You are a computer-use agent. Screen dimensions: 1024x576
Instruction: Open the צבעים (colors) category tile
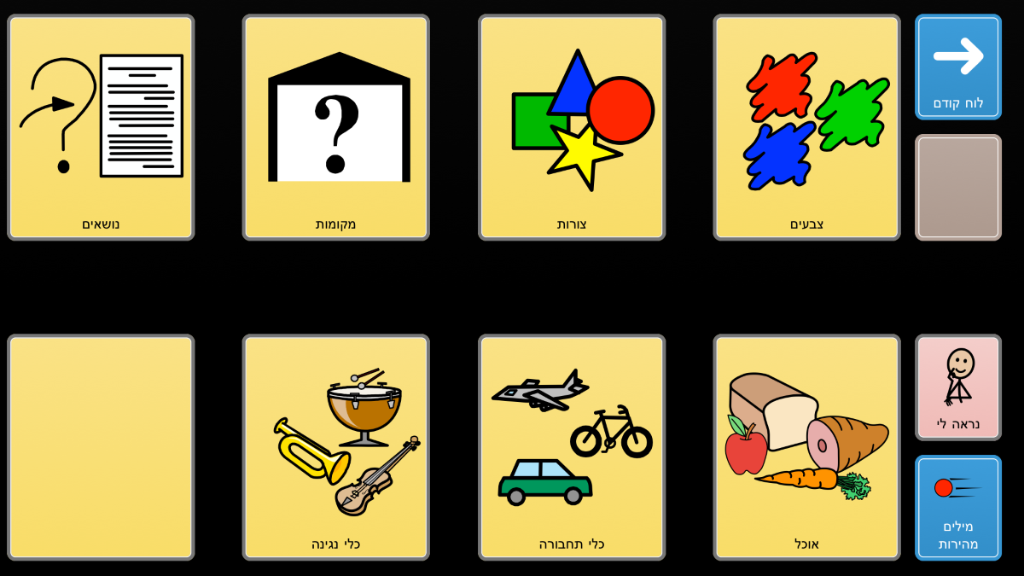(807, 127)
